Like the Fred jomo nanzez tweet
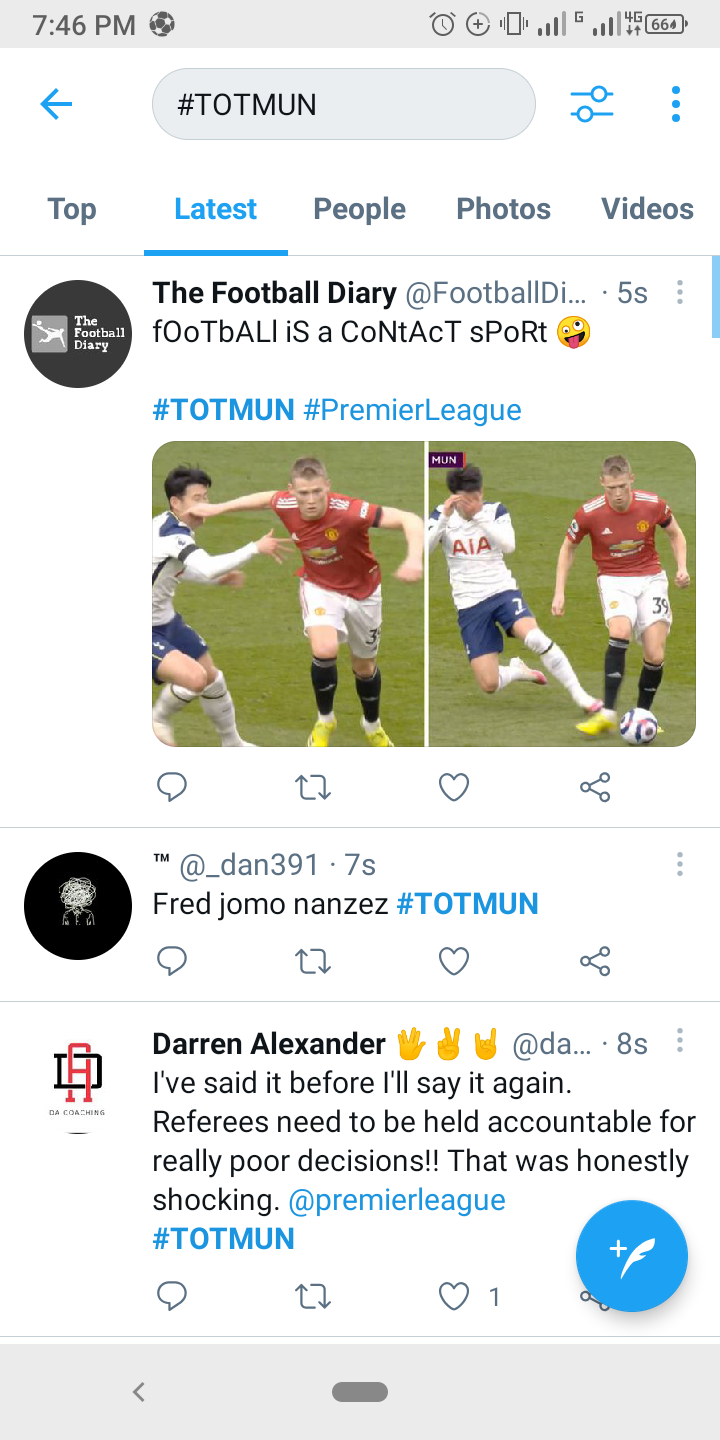Image resolution: width=720 pixels, height=1440 pixels. (454, 962)
